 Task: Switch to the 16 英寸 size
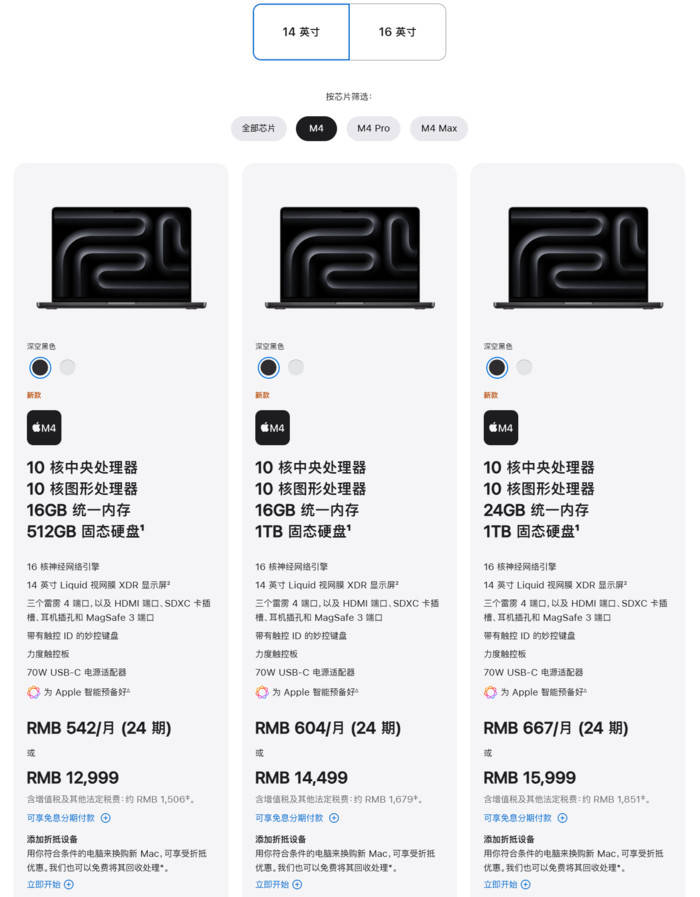coord(397,32)
